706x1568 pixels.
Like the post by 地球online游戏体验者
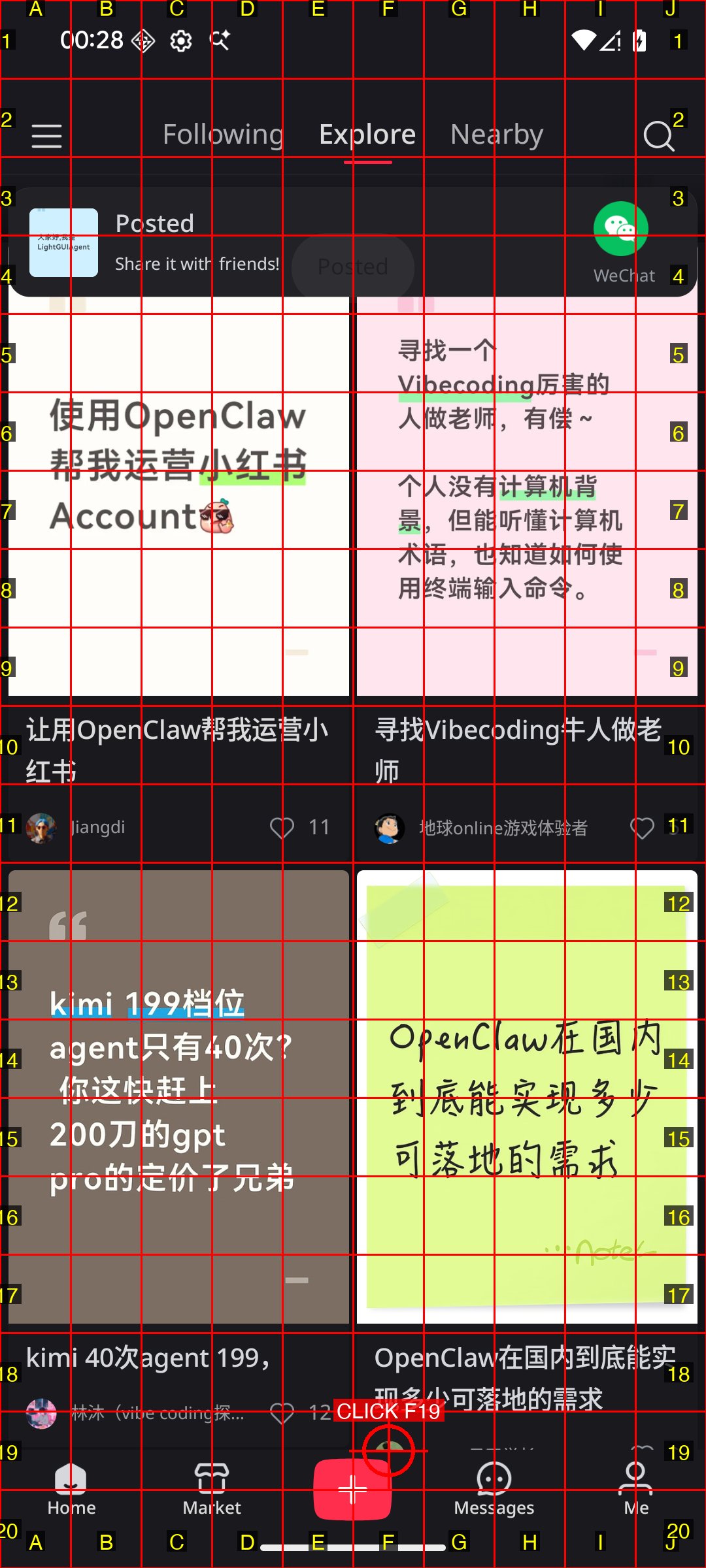coord(642,828)
